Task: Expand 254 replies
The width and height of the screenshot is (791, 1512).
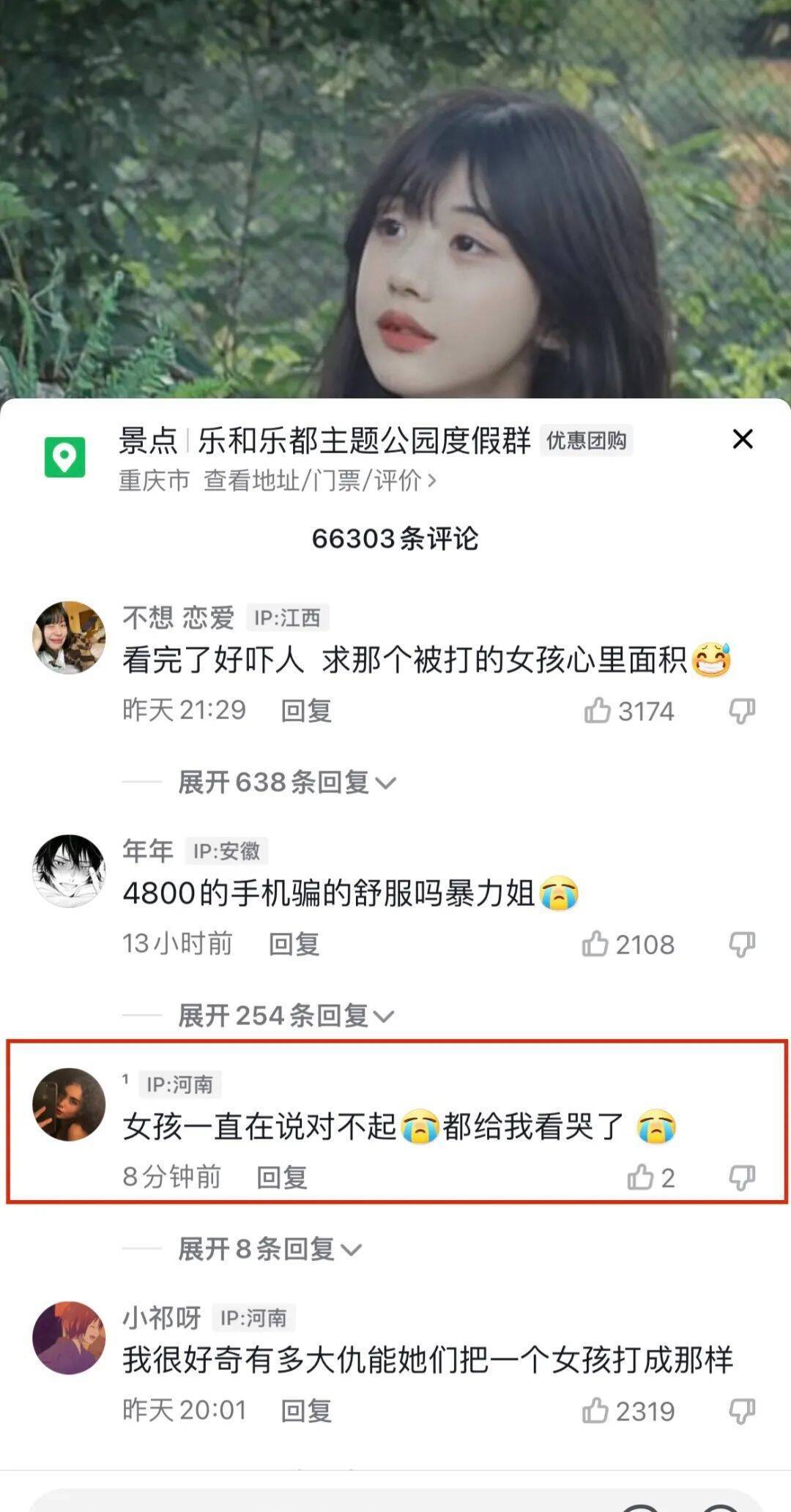Action: click(286, 1016)
